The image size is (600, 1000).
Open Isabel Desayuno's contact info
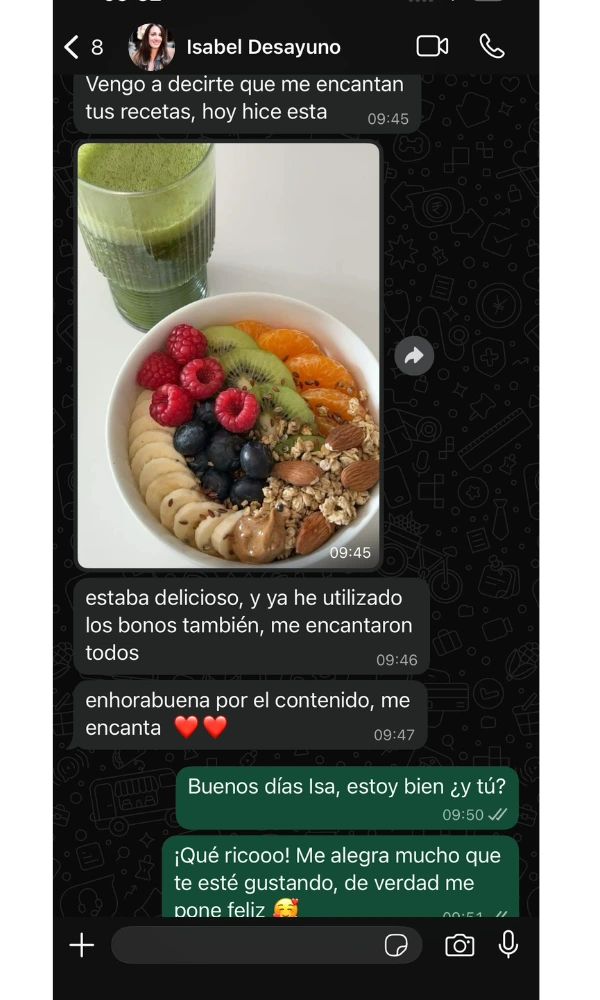click(263, 47)
